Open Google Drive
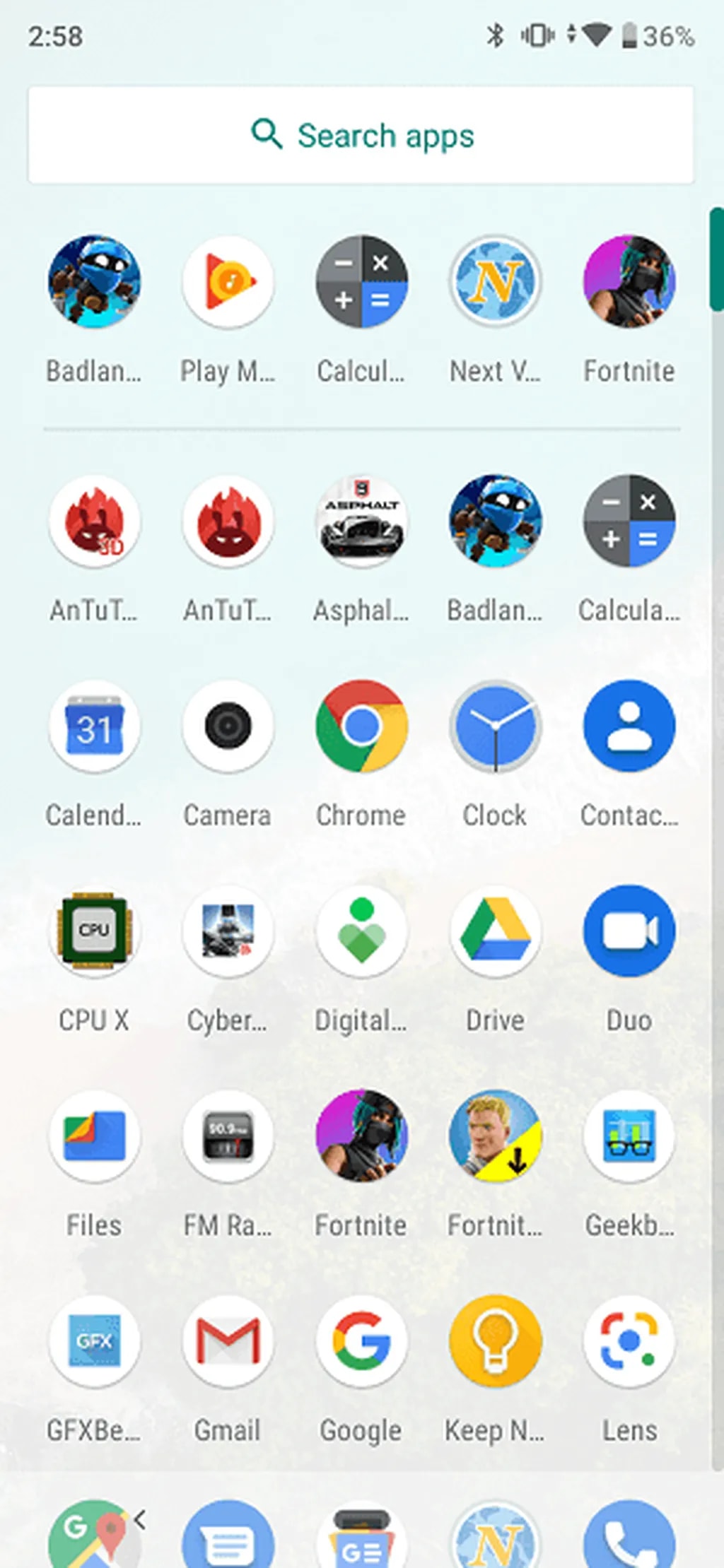The height and width of the screenshot is (1568, 724). tap(495, 933)
